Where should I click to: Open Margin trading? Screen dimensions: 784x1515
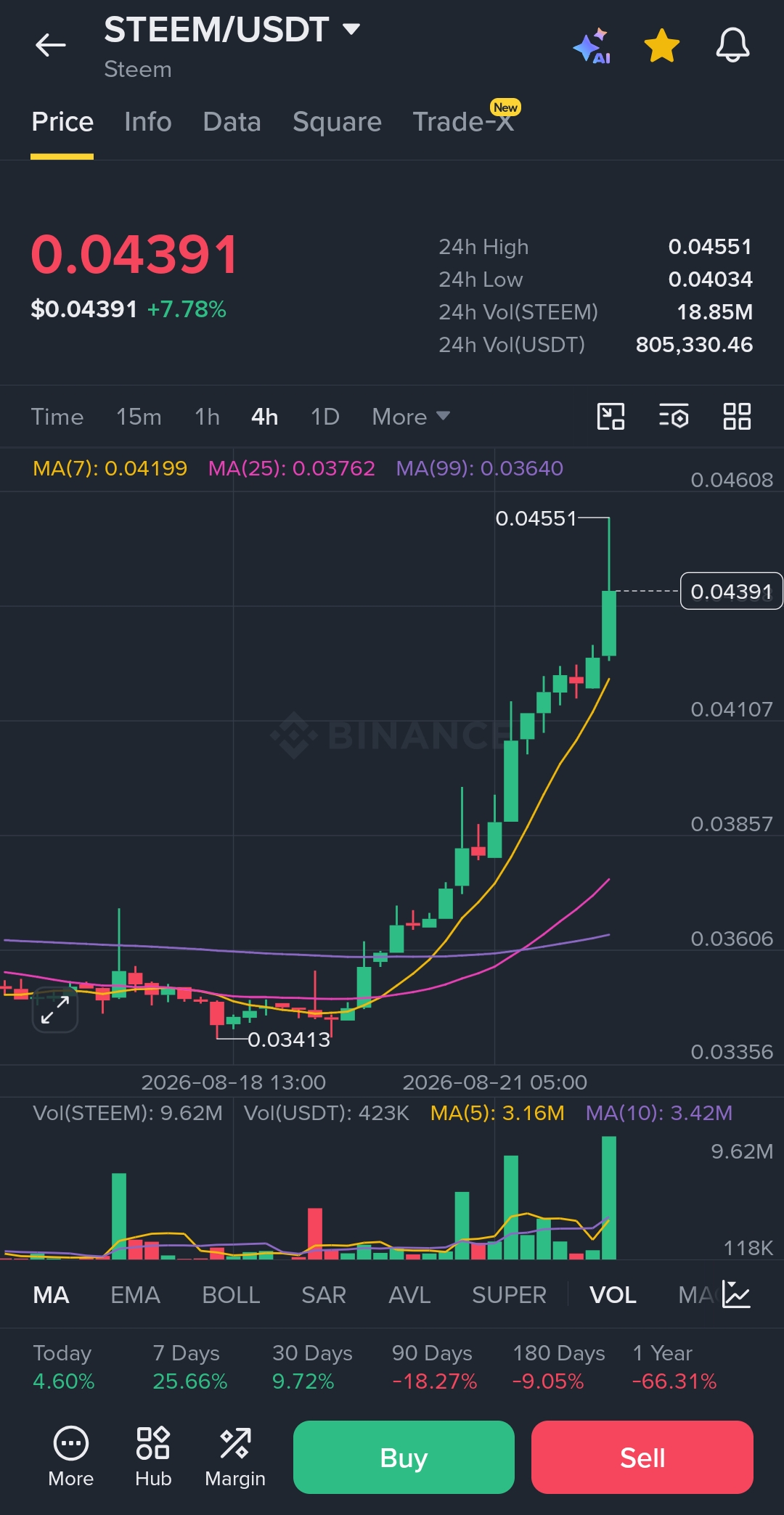coord(235,1457)
